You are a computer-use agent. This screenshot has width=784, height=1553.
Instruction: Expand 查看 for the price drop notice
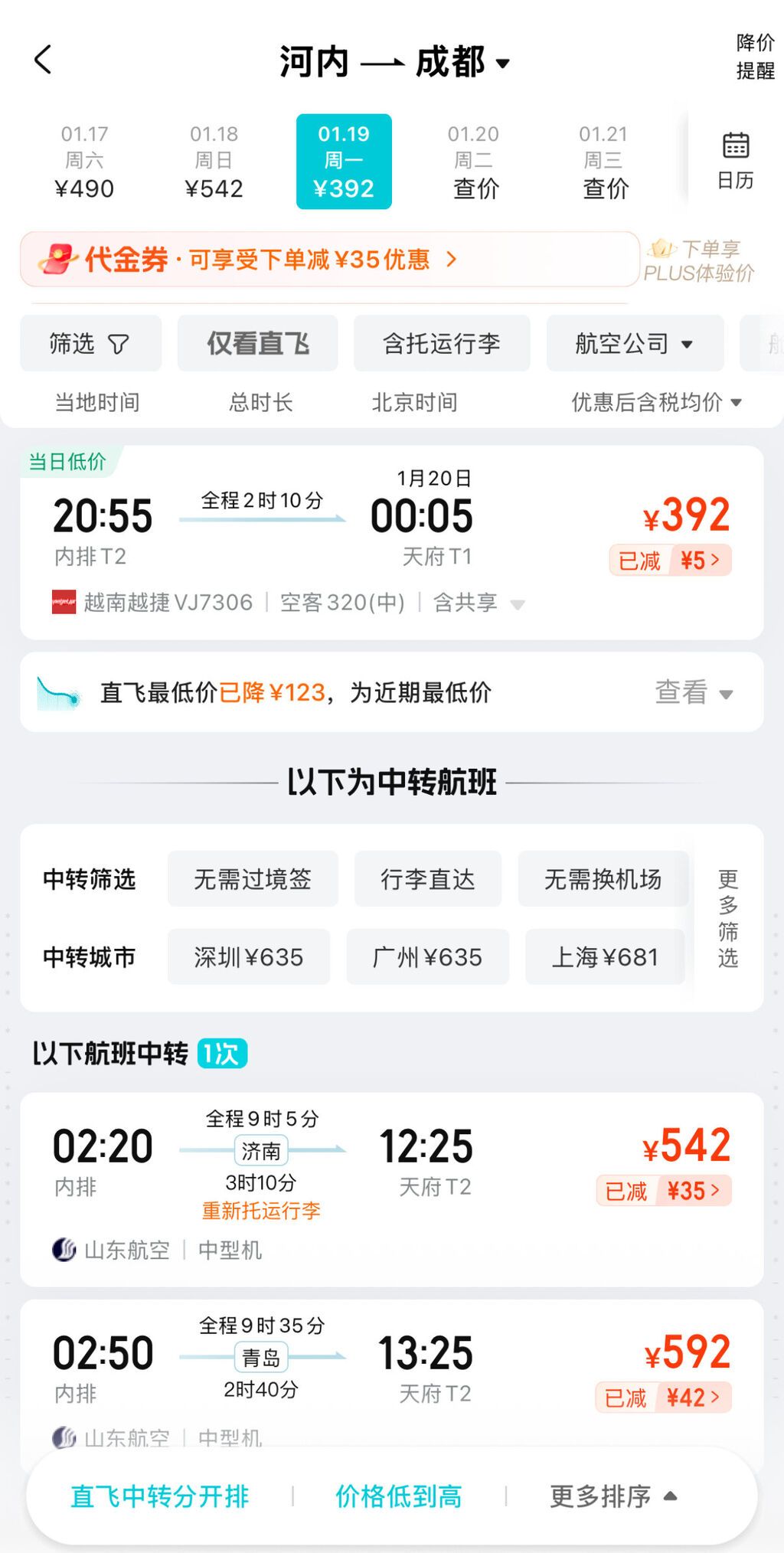(694, 693)
